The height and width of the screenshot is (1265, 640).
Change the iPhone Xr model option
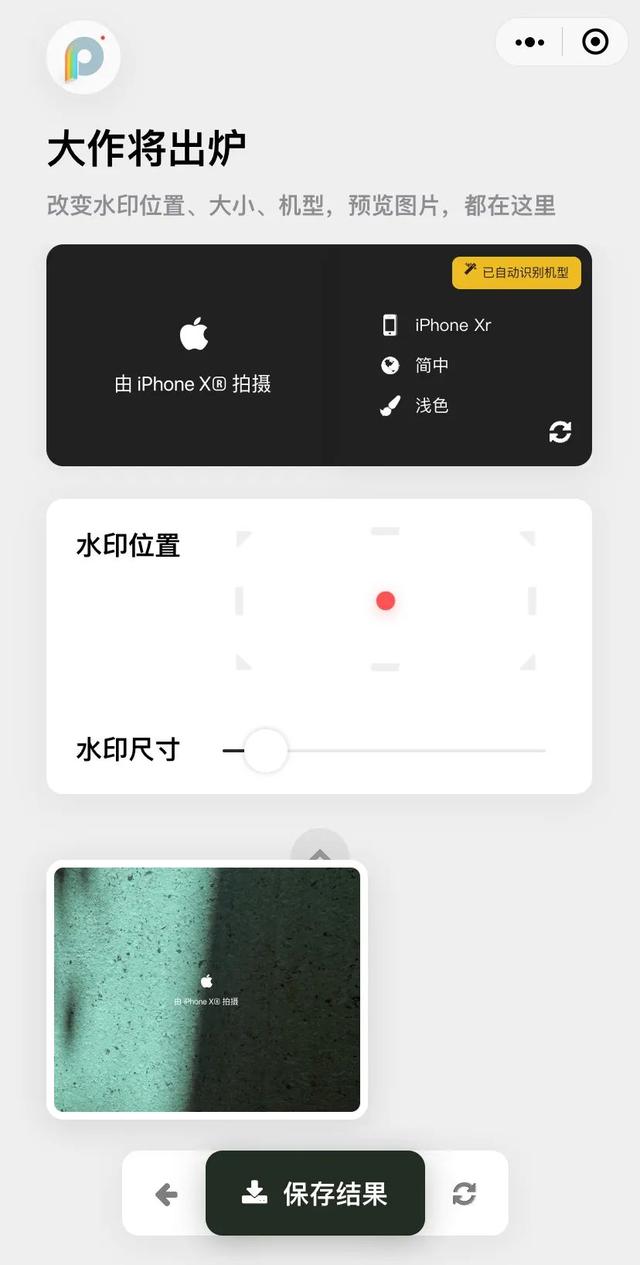coord(452,325)
